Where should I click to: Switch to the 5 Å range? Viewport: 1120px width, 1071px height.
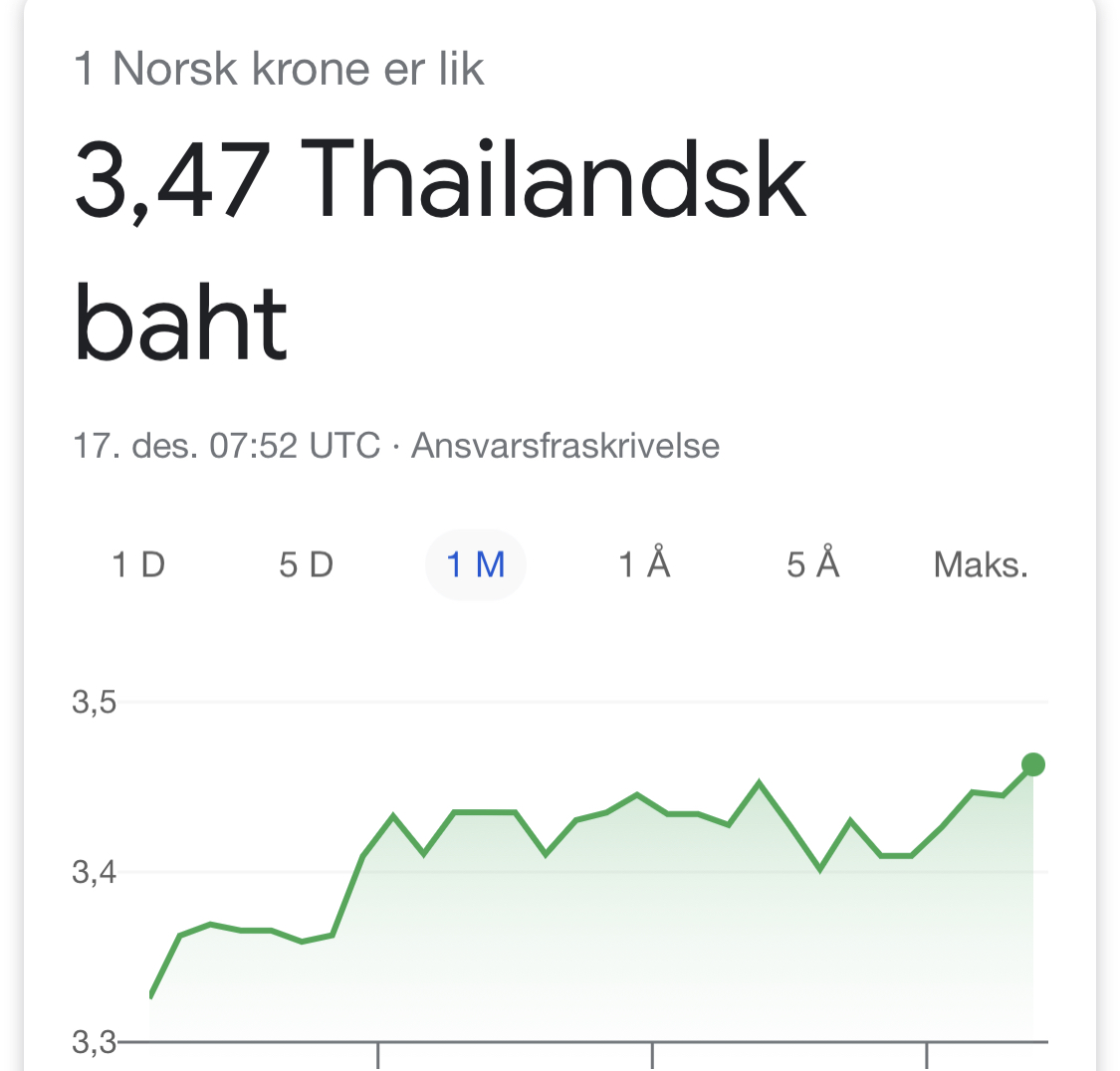813,565
